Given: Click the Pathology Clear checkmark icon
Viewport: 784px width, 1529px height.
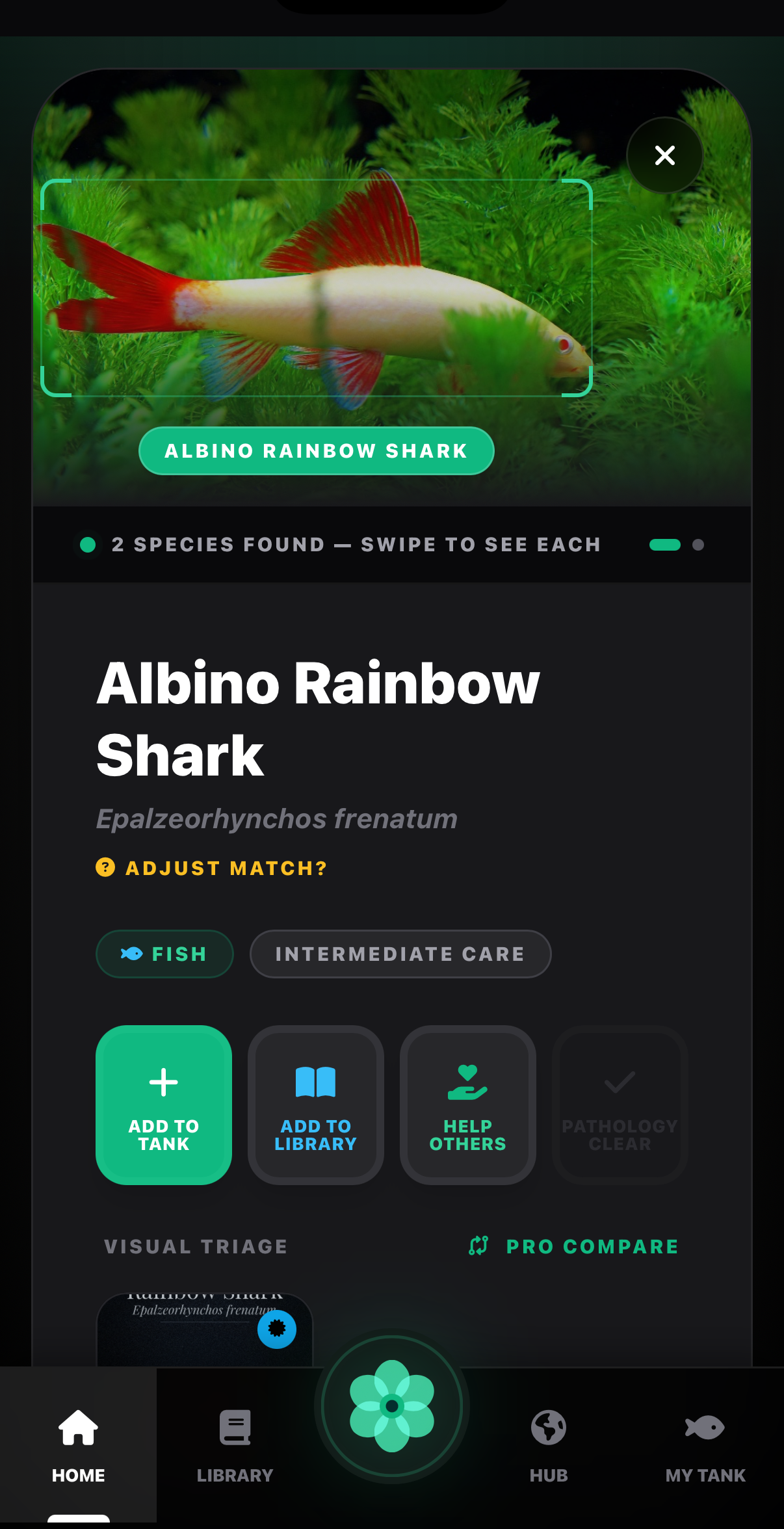Looking at the screenshot, I should click(619, 1105).
